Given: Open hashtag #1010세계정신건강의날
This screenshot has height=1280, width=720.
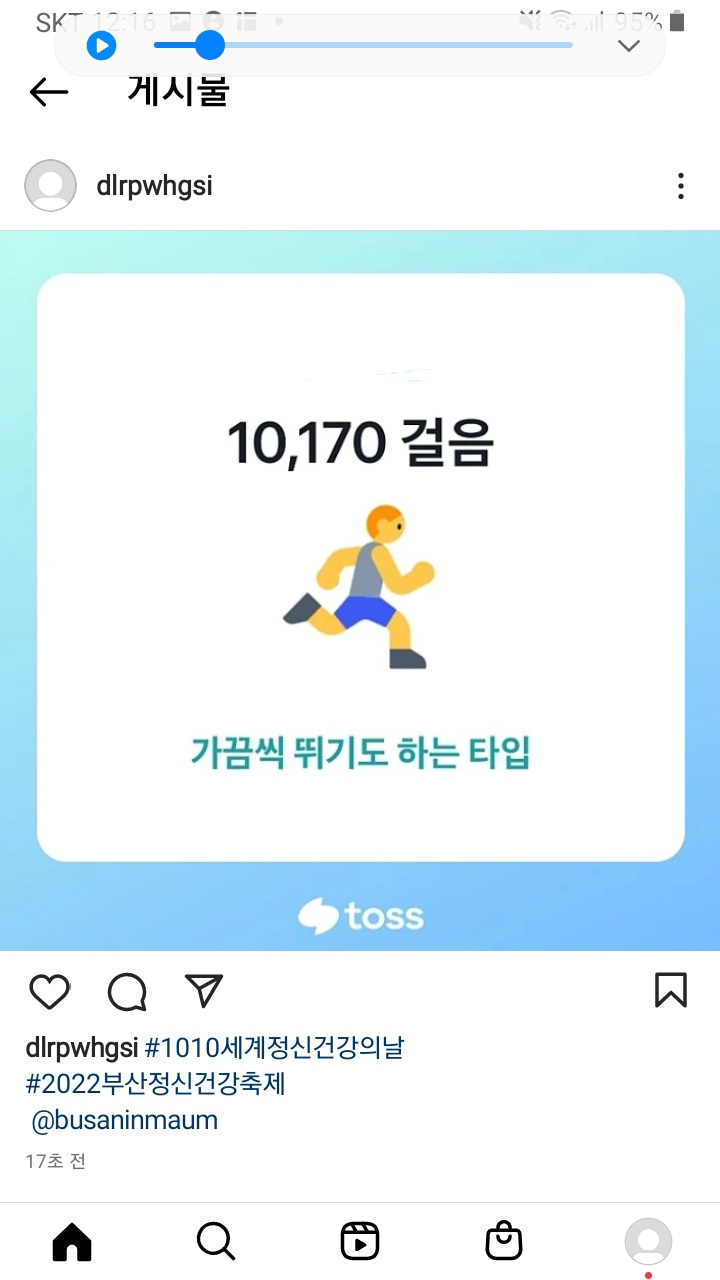Looking at the screenshot, I should click(274, 1048).
